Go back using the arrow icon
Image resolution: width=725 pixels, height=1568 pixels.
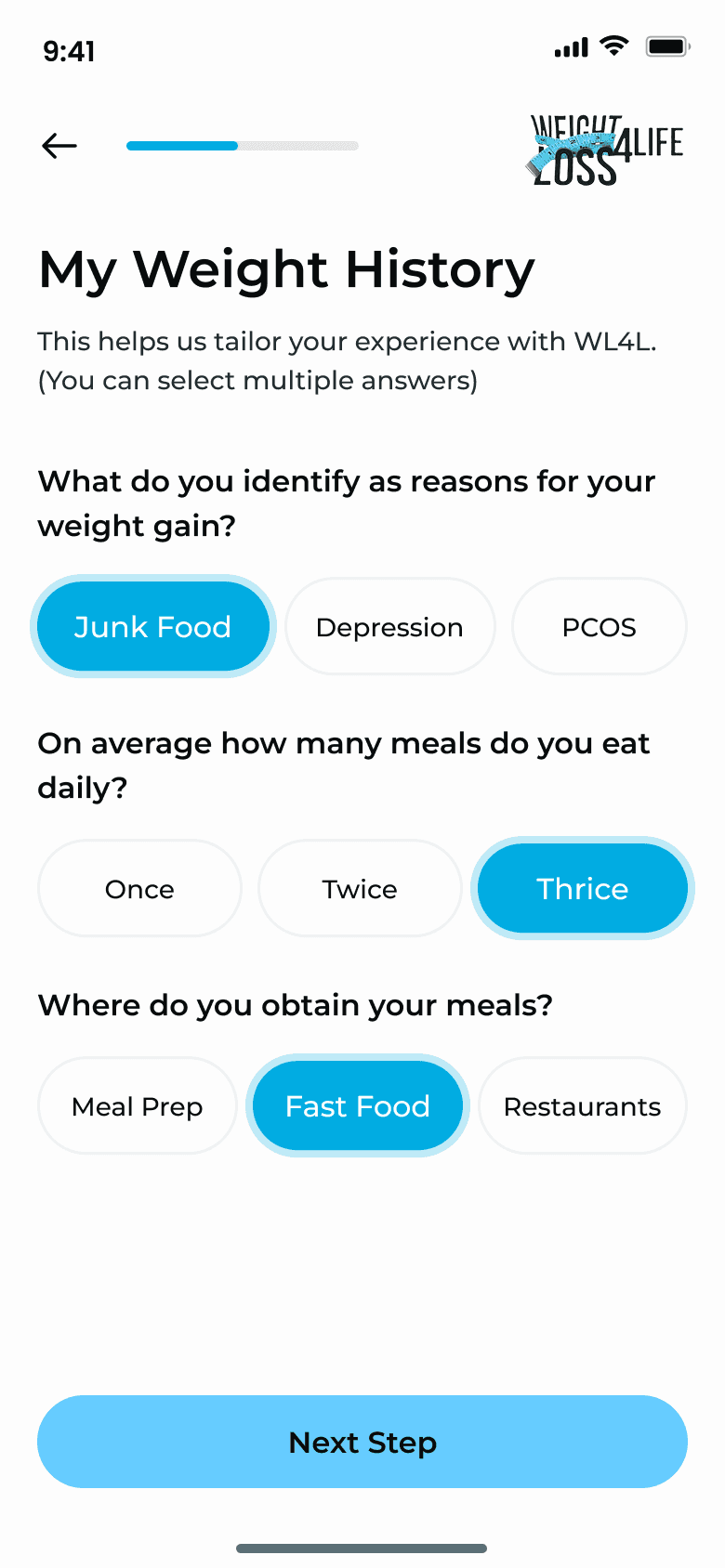pyautogui.click(x=59, y=146)
